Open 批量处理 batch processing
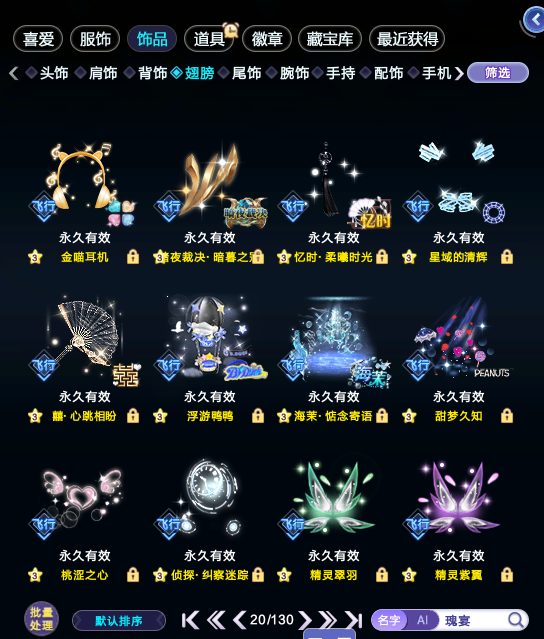This screenshot has width=544, height=639. click(41, 619)
